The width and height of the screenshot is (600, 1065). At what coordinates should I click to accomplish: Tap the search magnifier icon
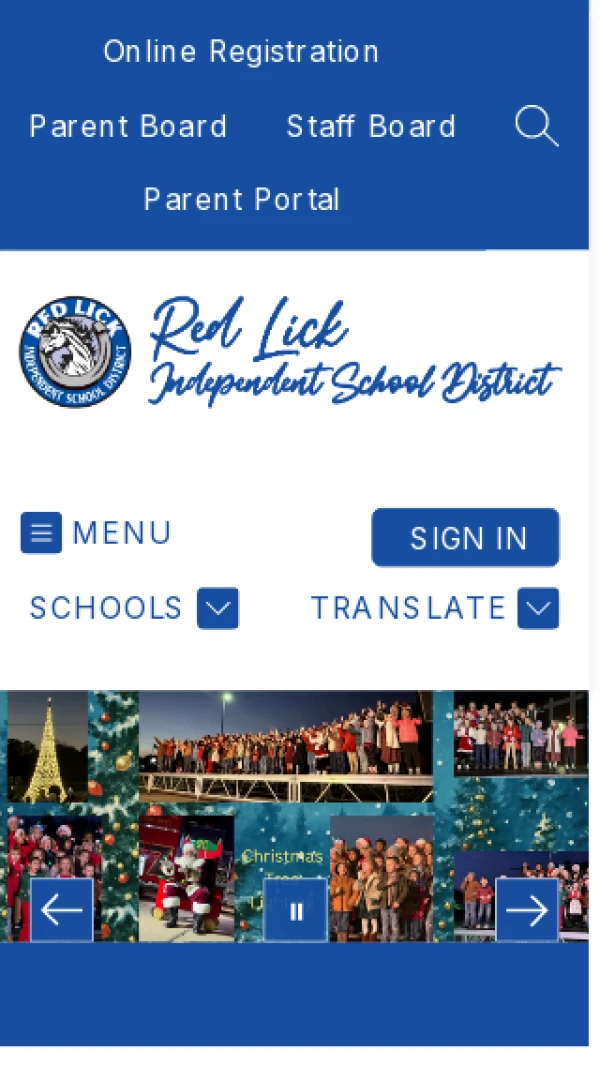(536, 127)
